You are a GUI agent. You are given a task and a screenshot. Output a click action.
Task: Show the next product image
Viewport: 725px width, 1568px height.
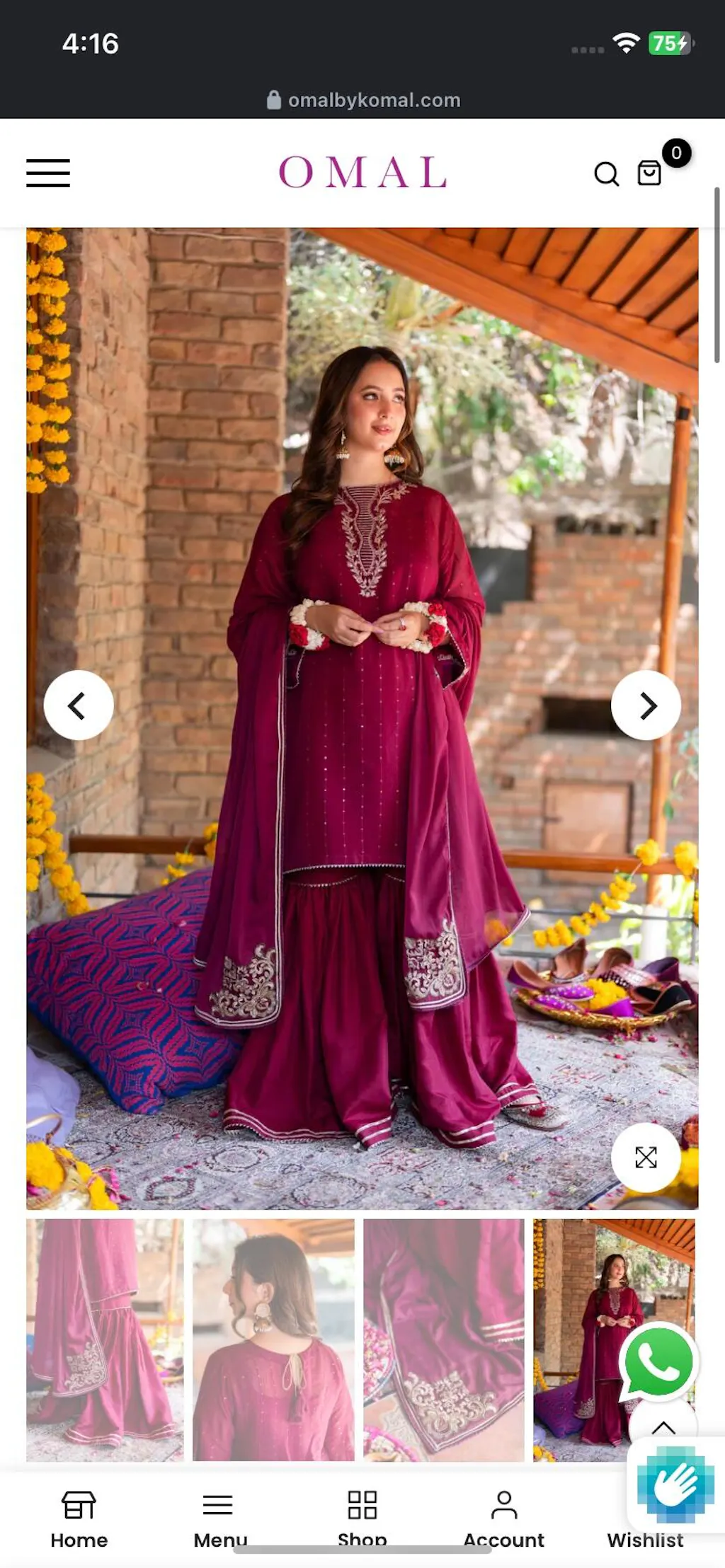tap(646, 705)
